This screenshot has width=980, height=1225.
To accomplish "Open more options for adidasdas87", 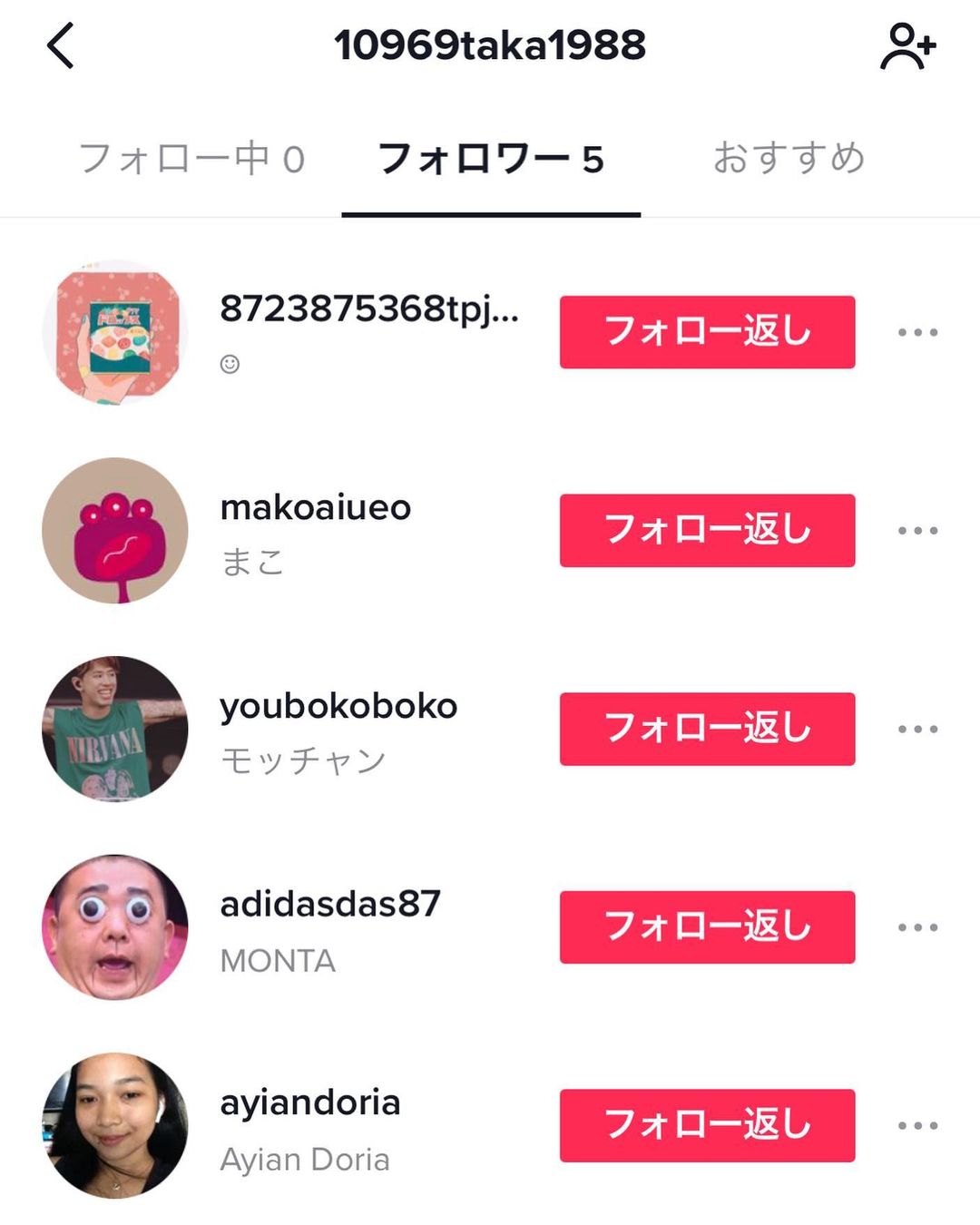I will pyautogui.click(x=917, y=927).
